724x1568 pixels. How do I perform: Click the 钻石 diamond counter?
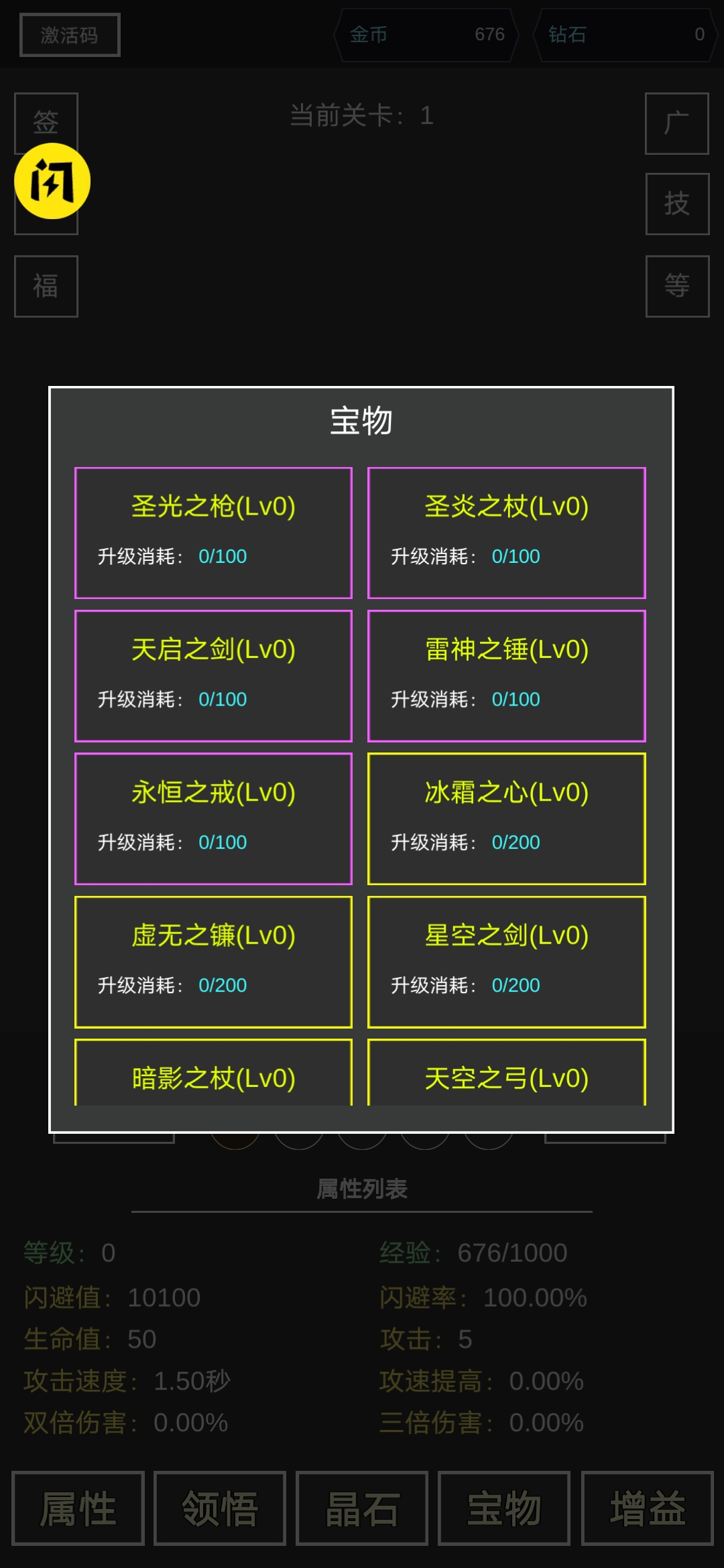pos(625,36)
